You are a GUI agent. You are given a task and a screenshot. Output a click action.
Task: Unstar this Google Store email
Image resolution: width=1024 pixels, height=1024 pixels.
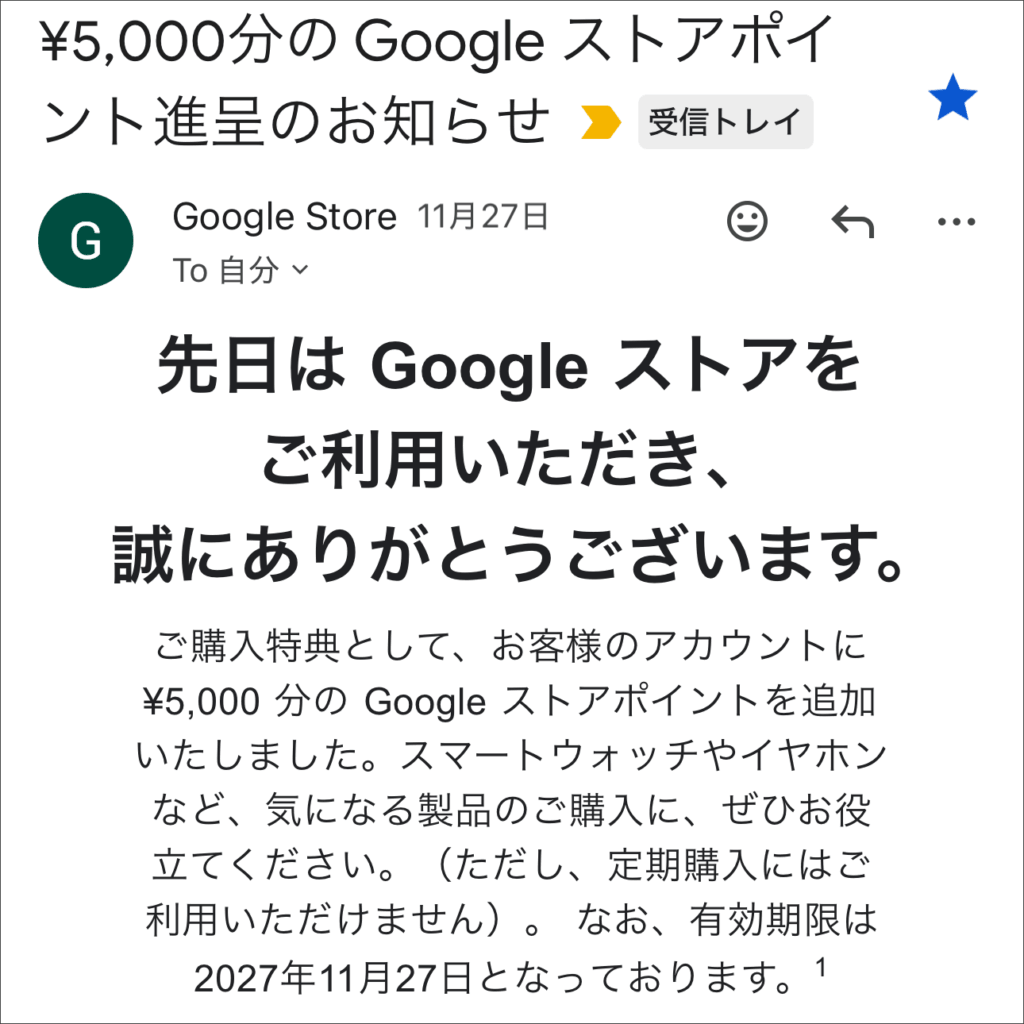[x=951, y=101]
